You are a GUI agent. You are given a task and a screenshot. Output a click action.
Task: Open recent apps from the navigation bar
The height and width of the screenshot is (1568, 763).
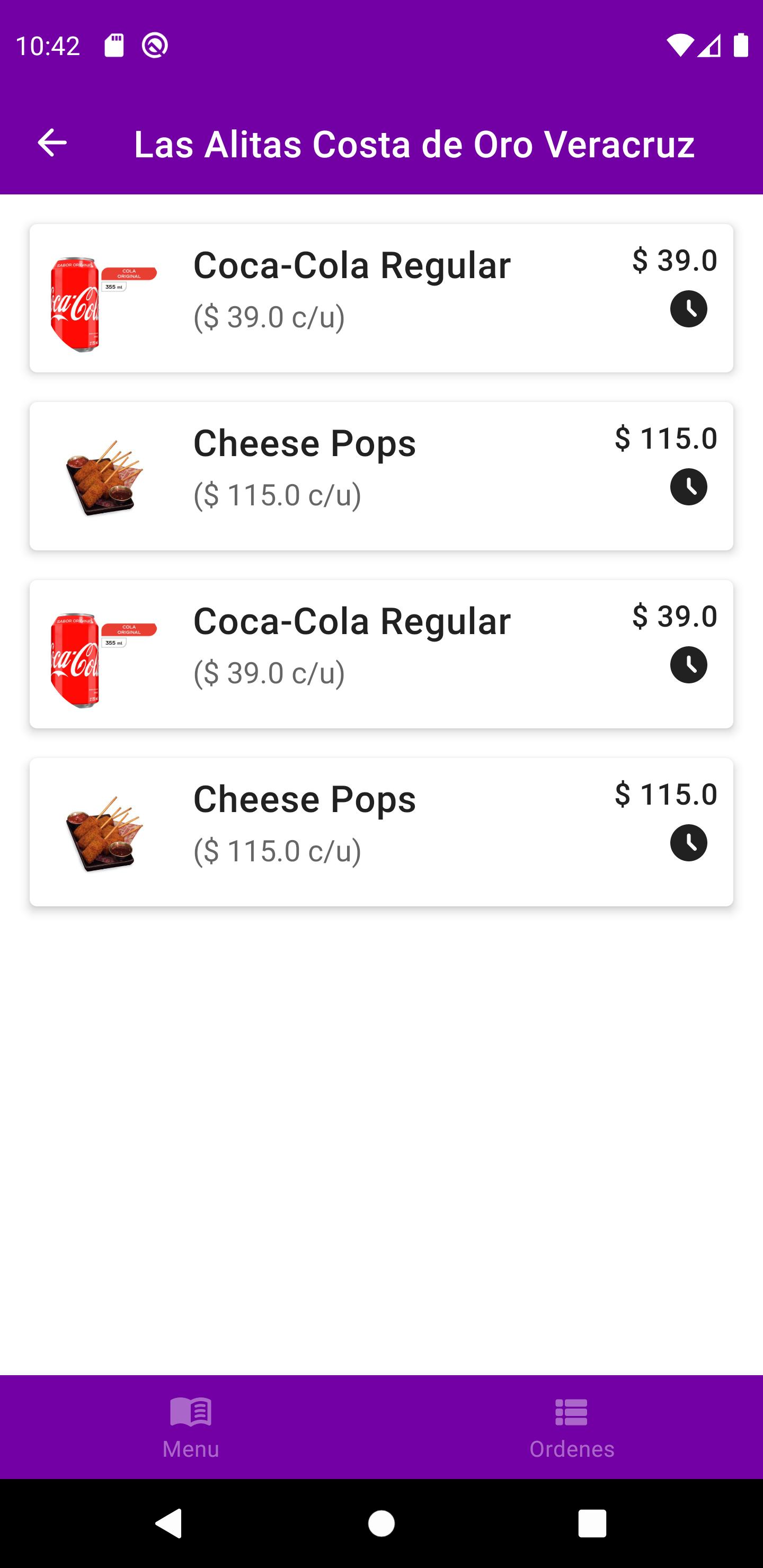pyautogui.click(x=592, y=1524)
